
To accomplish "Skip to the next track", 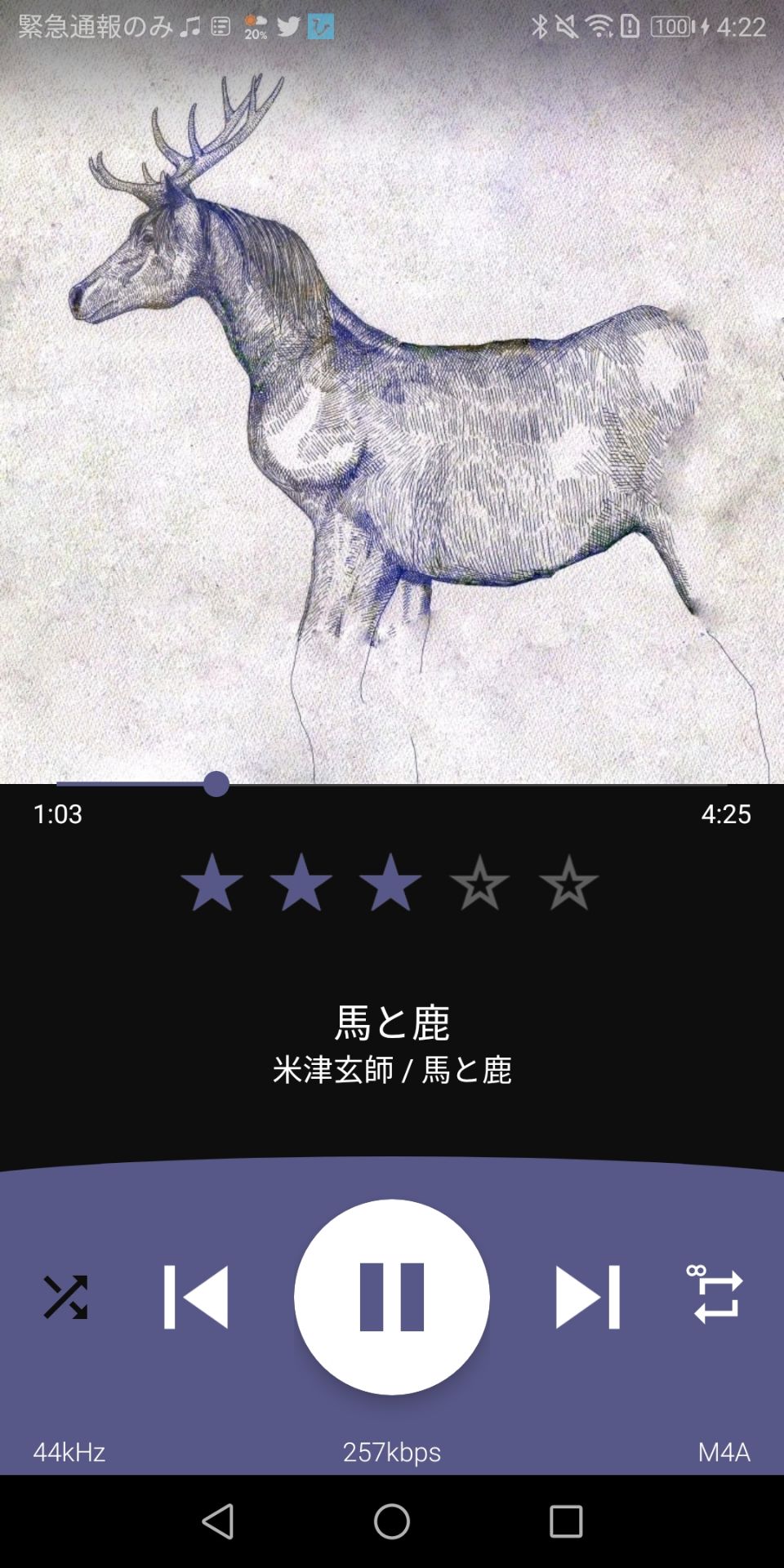I will pos(588,1297).
